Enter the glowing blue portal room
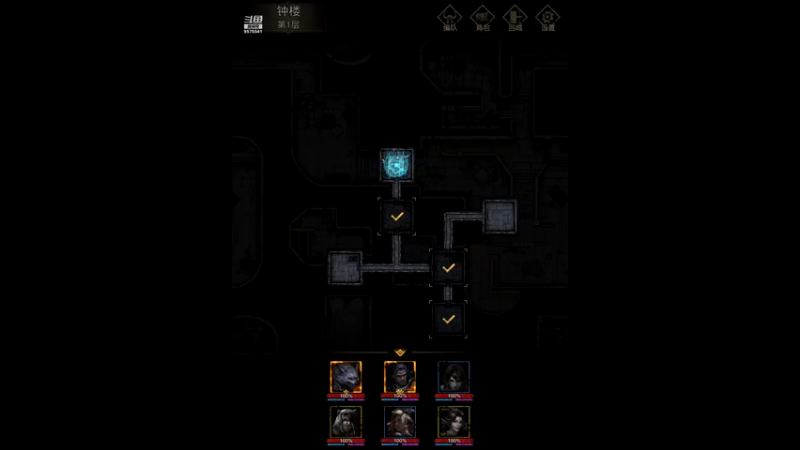The height and width of the screenshot is (450, 800). click(x=397, y=165)
